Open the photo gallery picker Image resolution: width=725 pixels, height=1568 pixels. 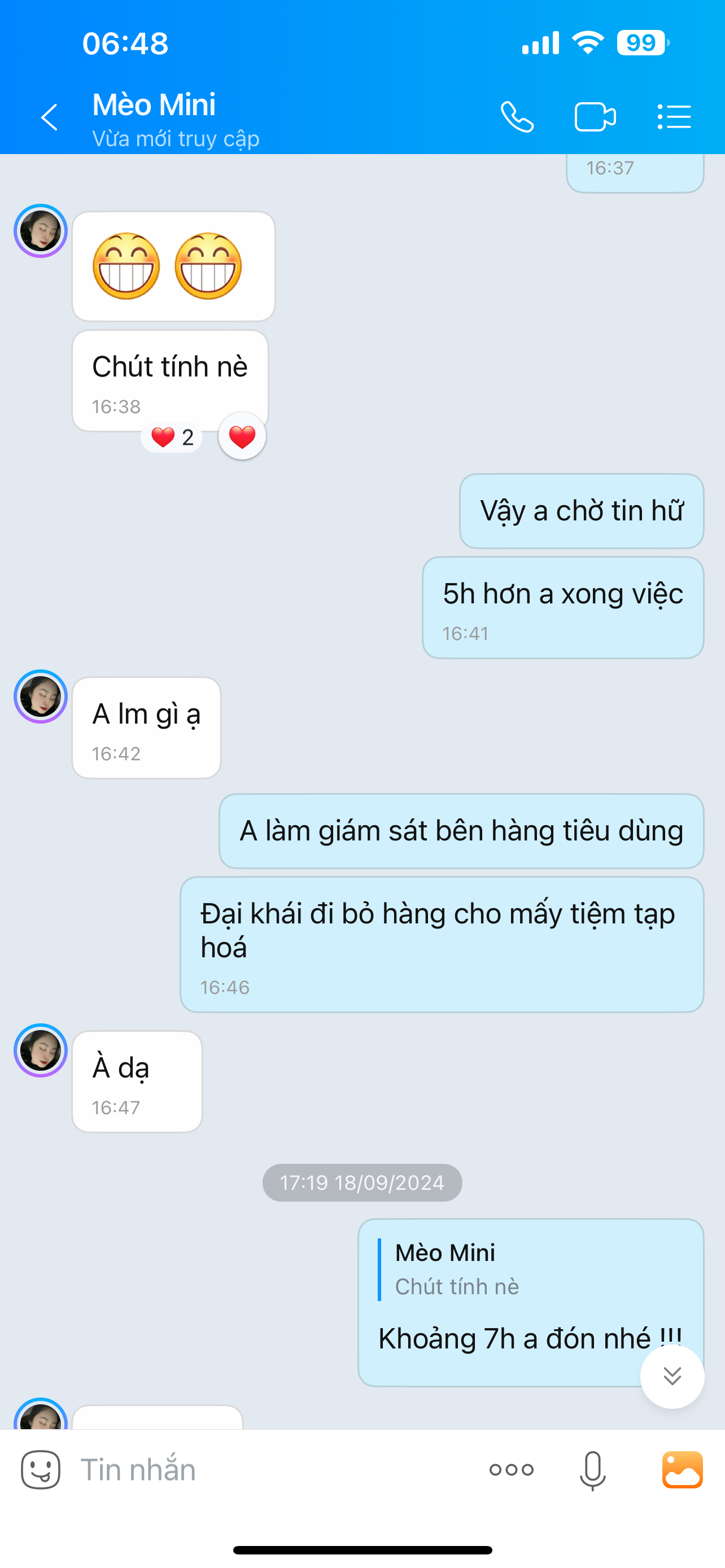(x=683, y=1470)
